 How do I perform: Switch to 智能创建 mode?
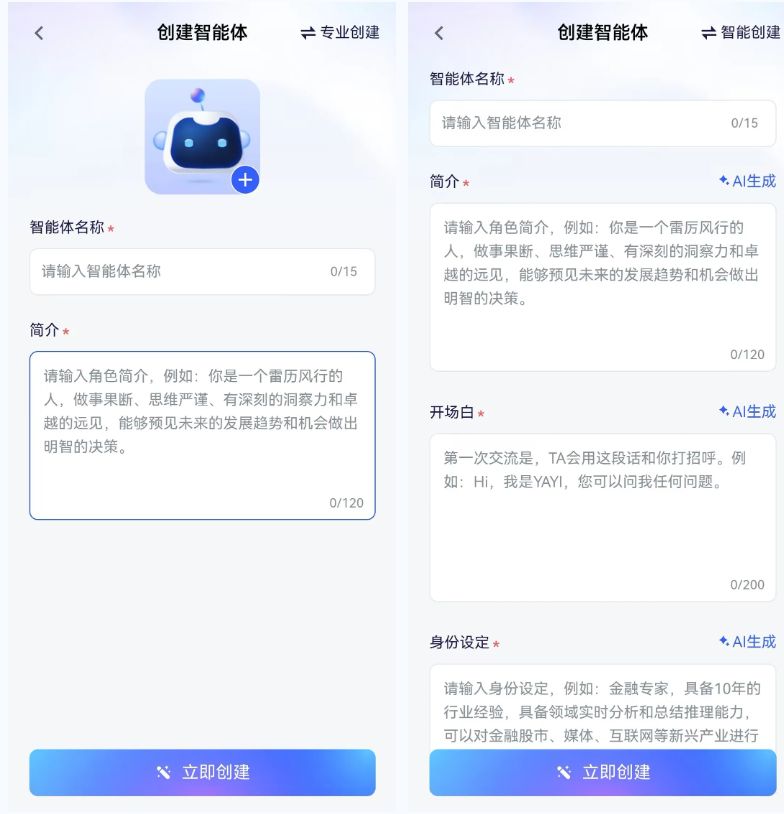tap(741, 33)
